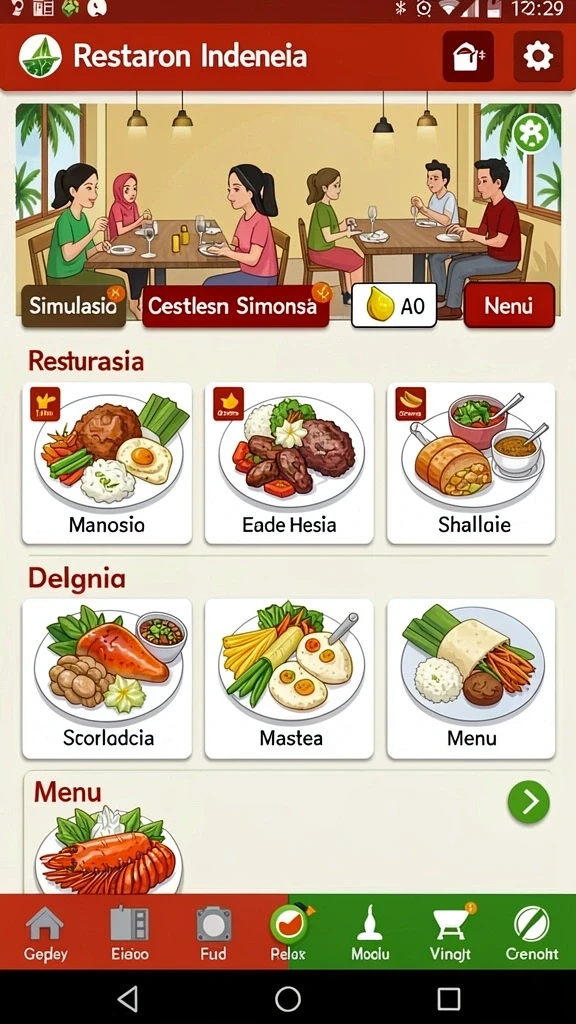576x1024 pixels.
Task: Open the Eade Hesia dish card
Action: (x=289, y=463)
